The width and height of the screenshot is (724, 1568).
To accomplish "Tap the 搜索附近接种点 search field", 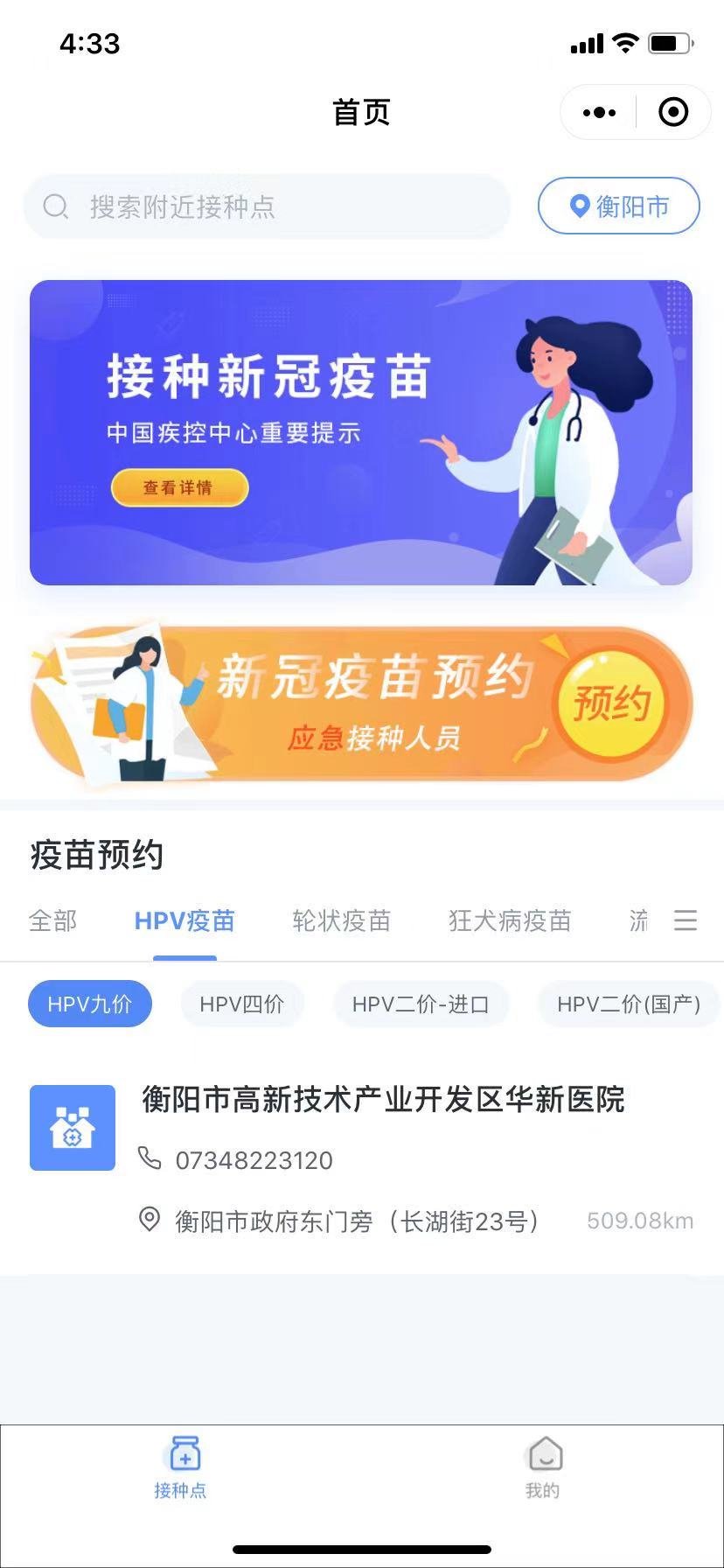I will (x=267, y=207).
